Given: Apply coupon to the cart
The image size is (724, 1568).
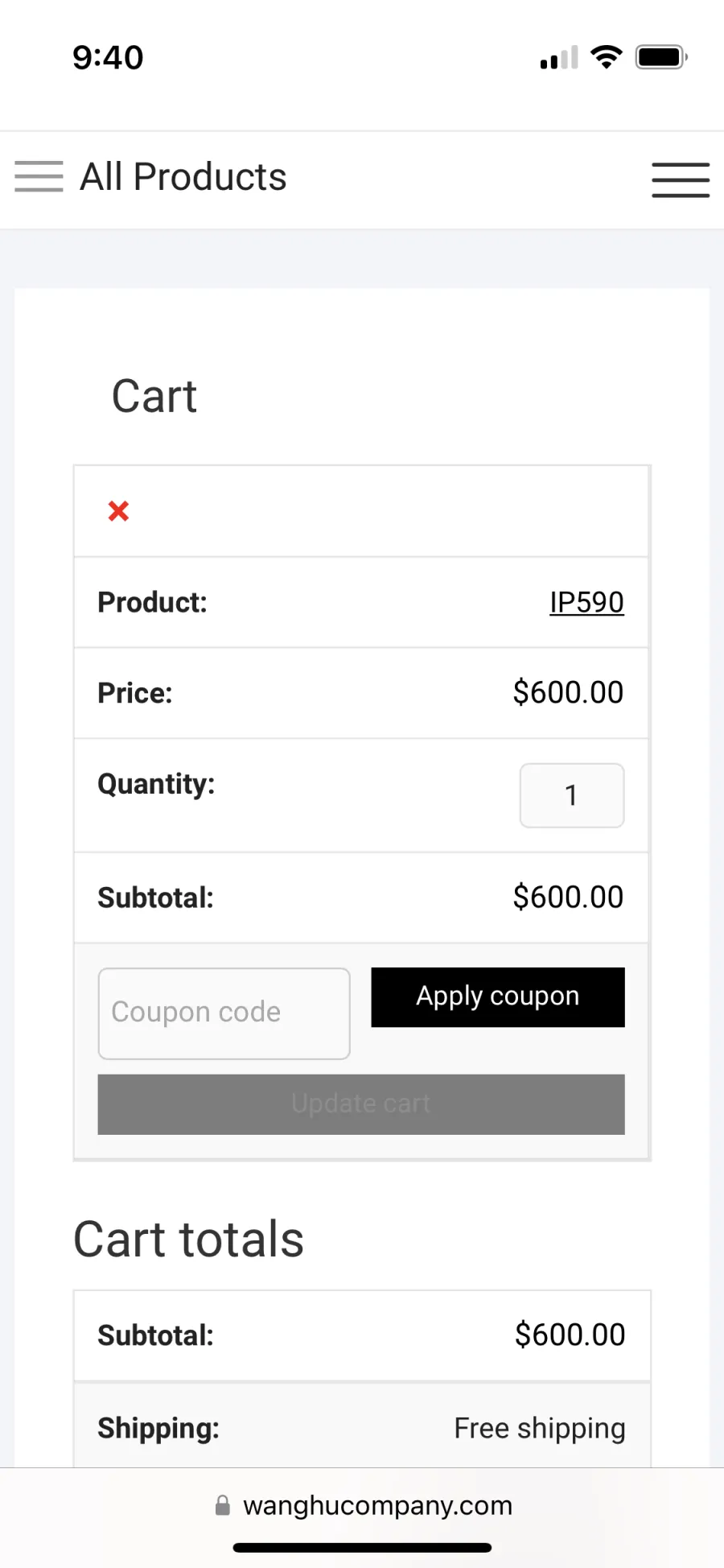Looking at the screenshot, I should [x=498, y=997].
